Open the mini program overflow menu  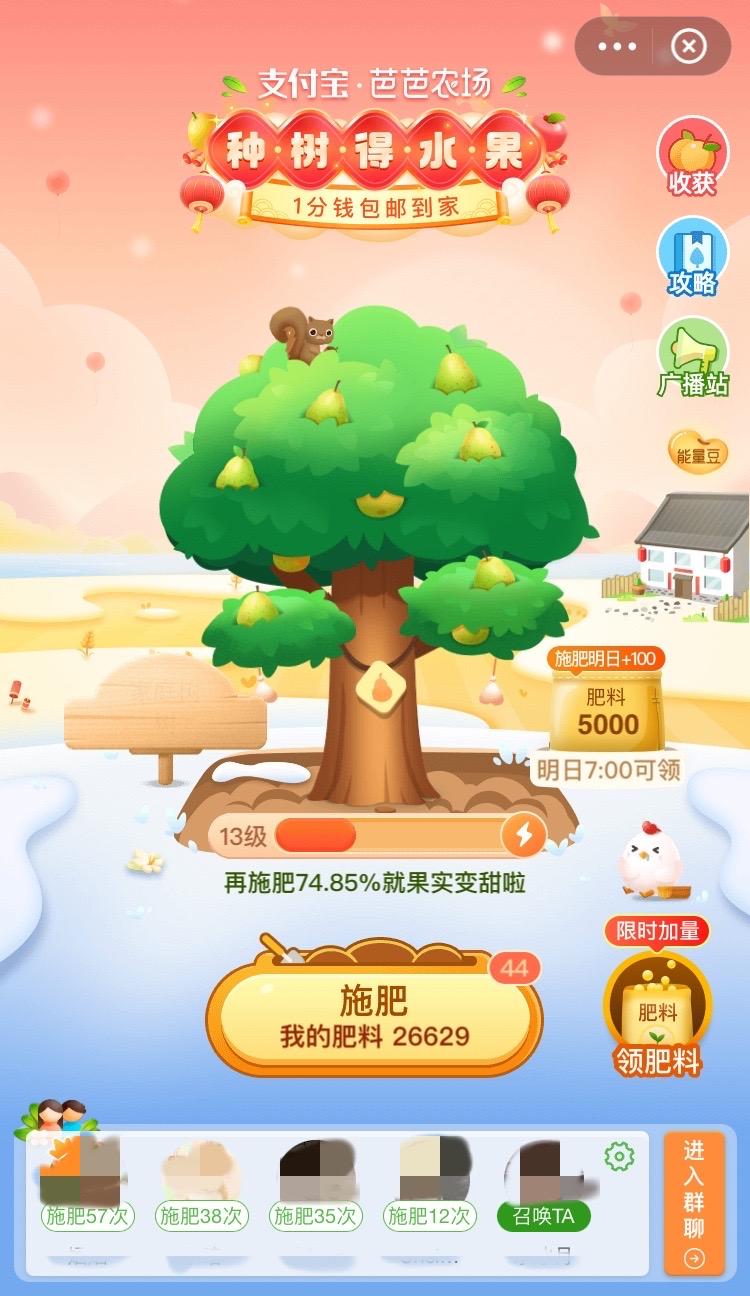point(617,46)
